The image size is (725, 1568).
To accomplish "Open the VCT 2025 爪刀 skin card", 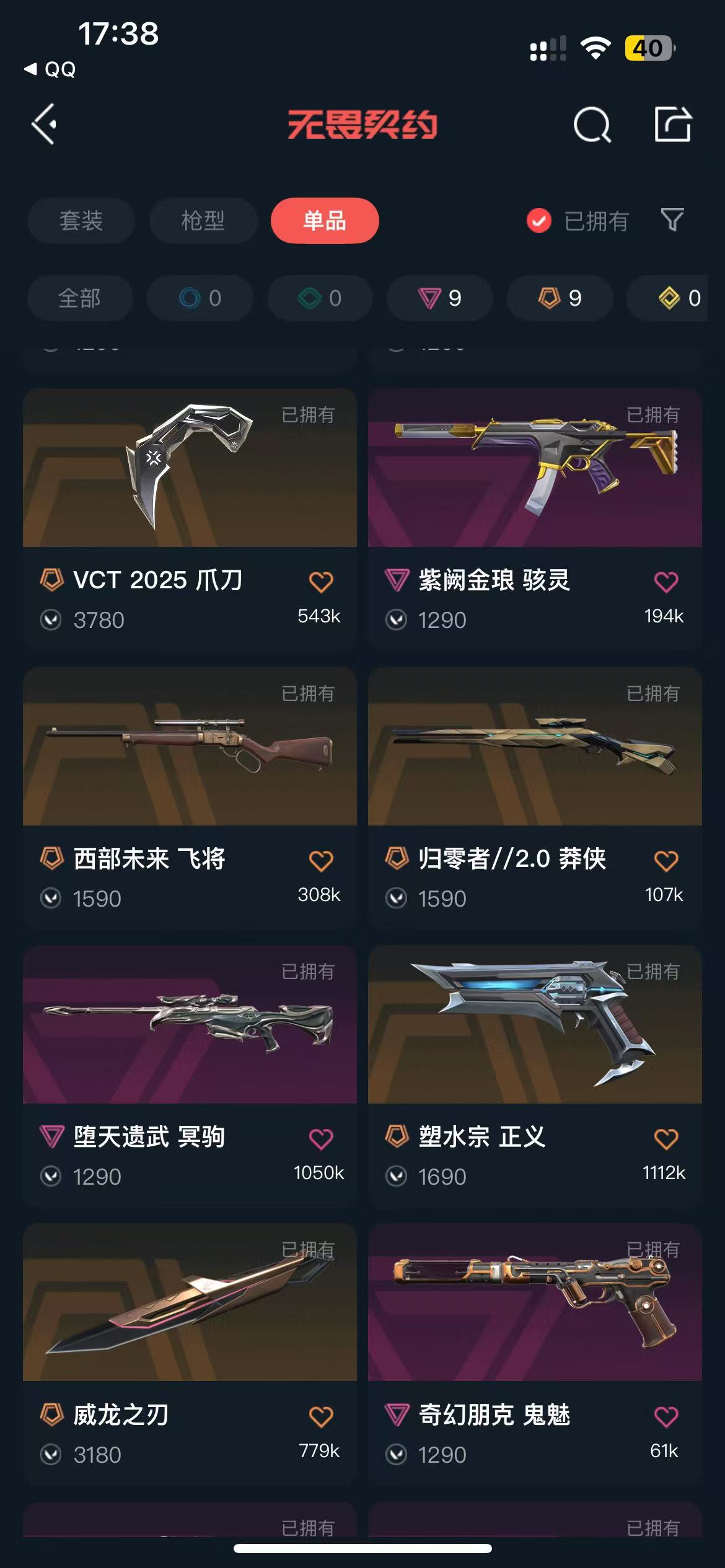I will [x=190, y=519].
